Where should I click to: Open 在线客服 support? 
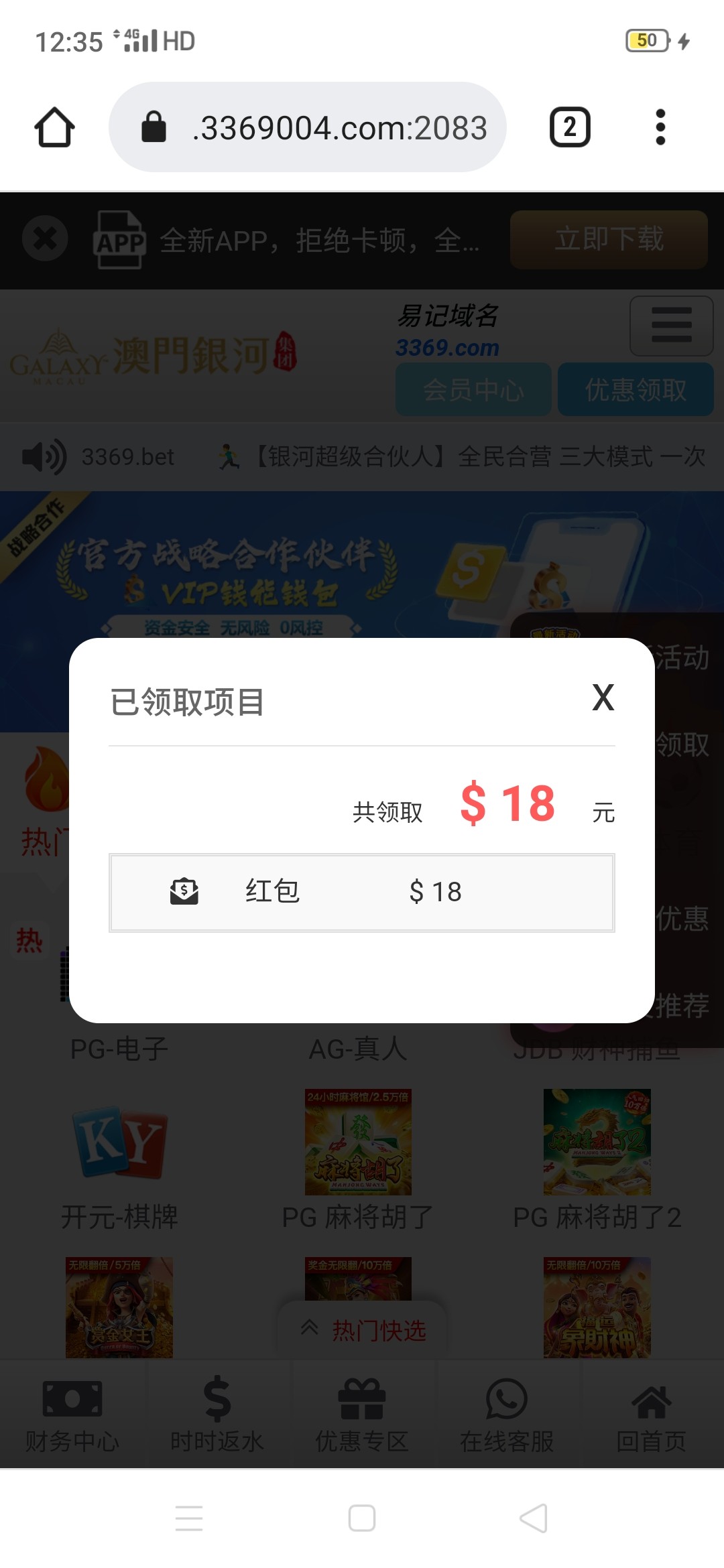coord(507,1414)
